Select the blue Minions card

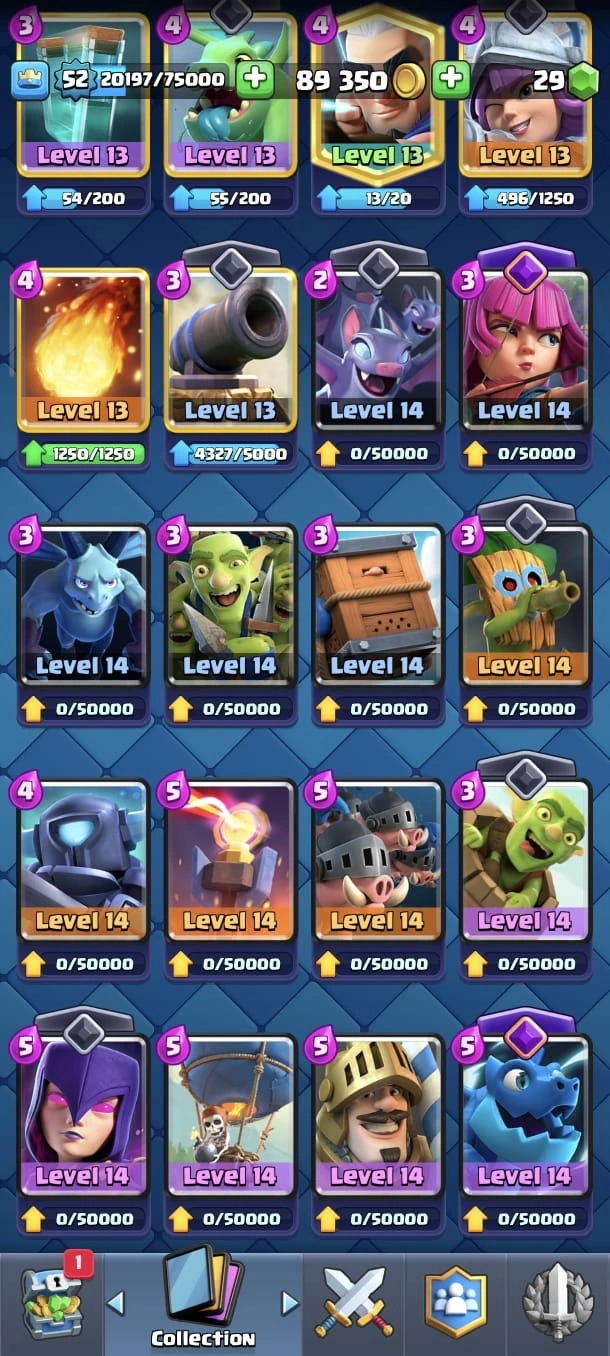point(83,605)
